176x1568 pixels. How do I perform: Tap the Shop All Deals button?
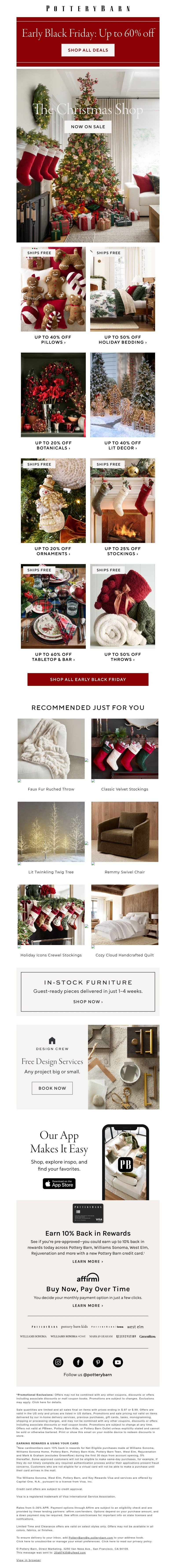click(x=88, y=50)
